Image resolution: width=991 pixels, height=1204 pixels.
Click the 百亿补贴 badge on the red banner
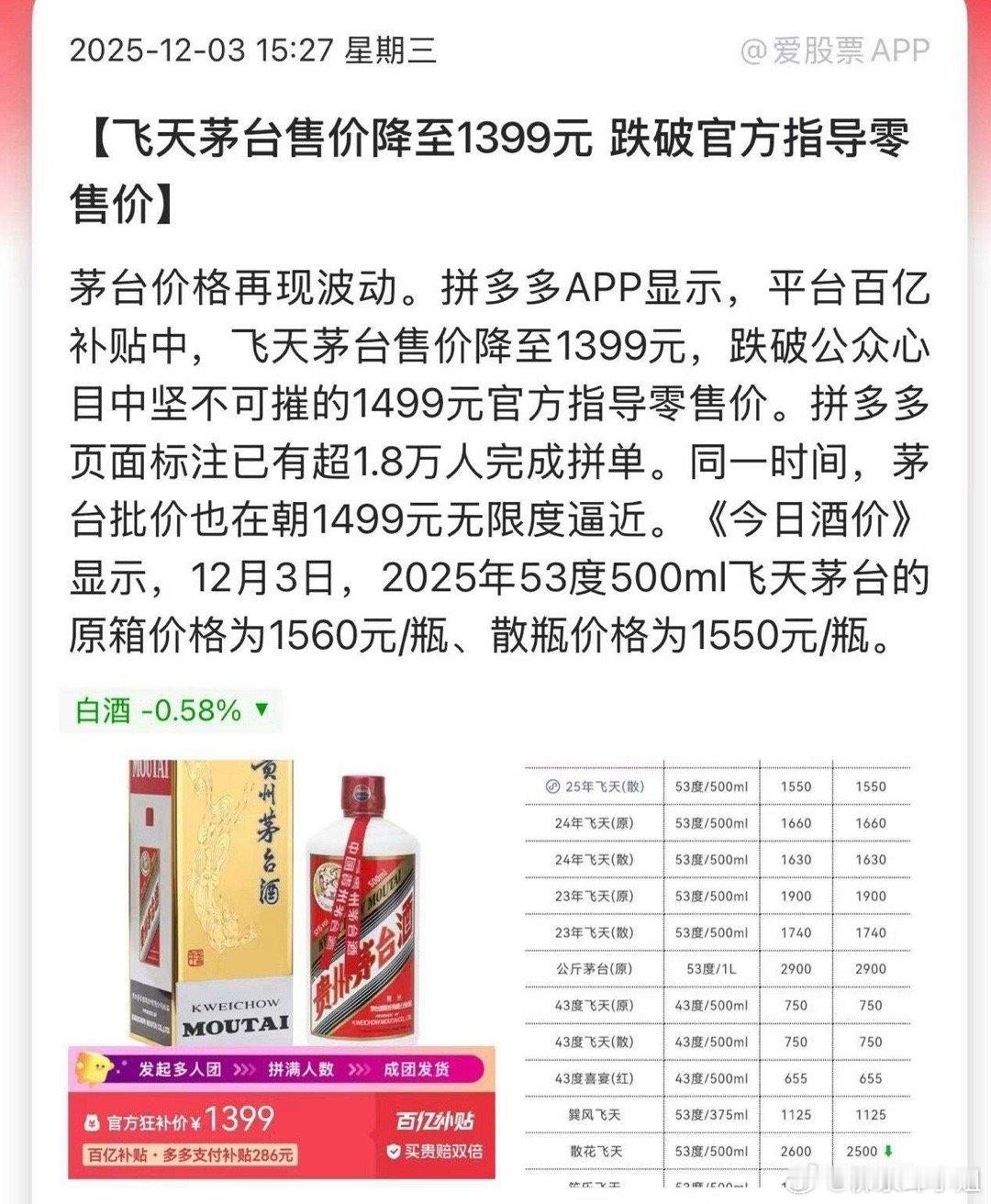[436, 1121]
